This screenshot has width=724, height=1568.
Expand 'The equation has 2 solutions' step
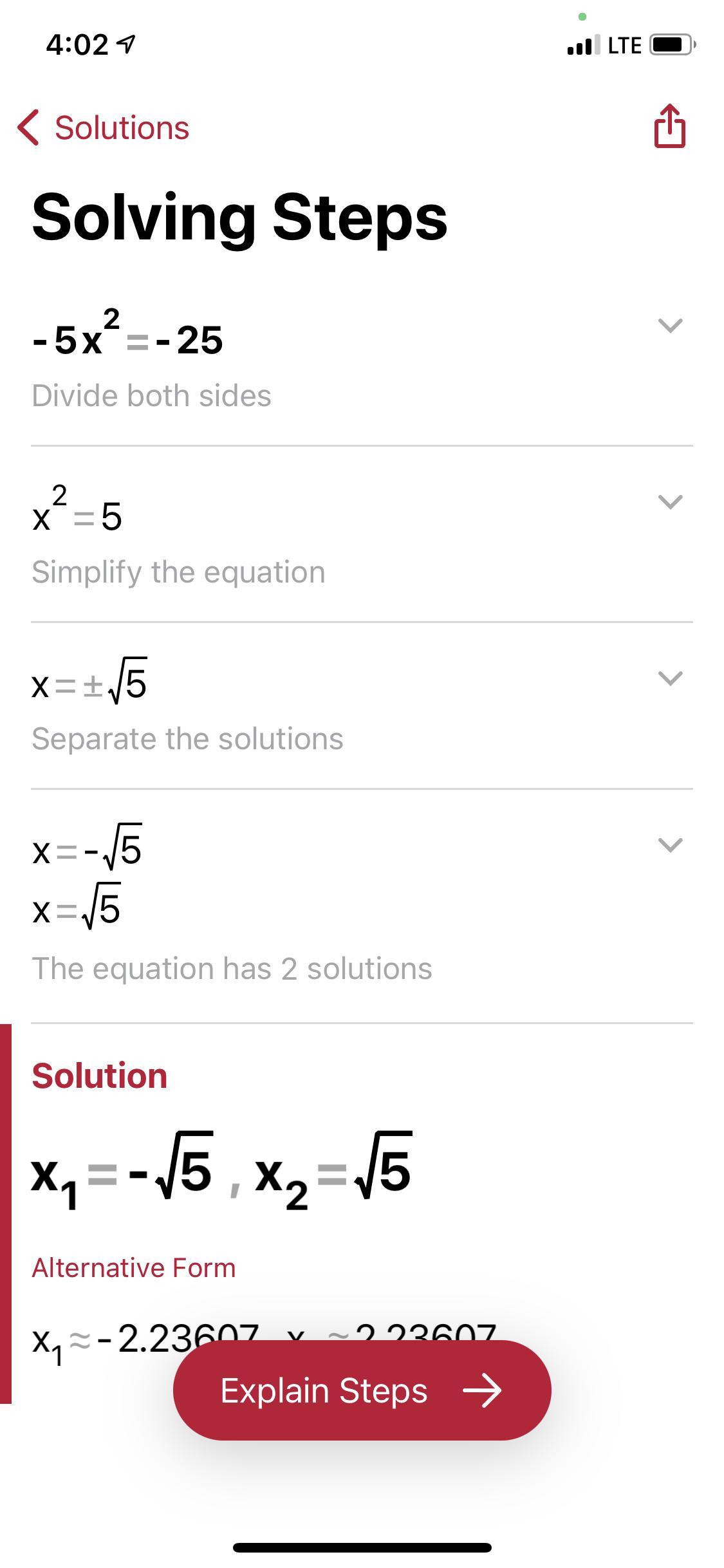pyautogui.click(x=670, y=845)
